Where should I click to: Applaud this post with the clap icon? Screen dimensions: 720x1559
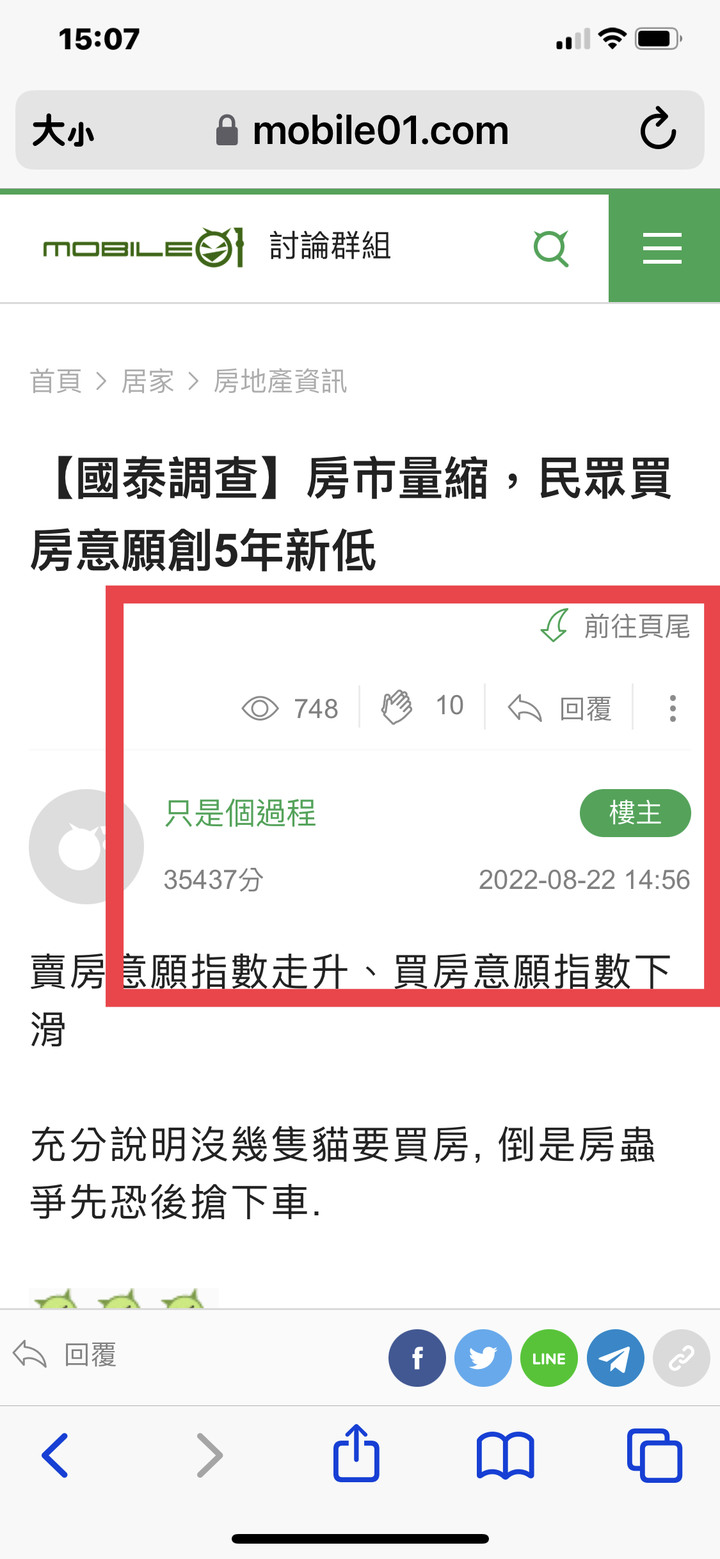(x=398, y=707)
